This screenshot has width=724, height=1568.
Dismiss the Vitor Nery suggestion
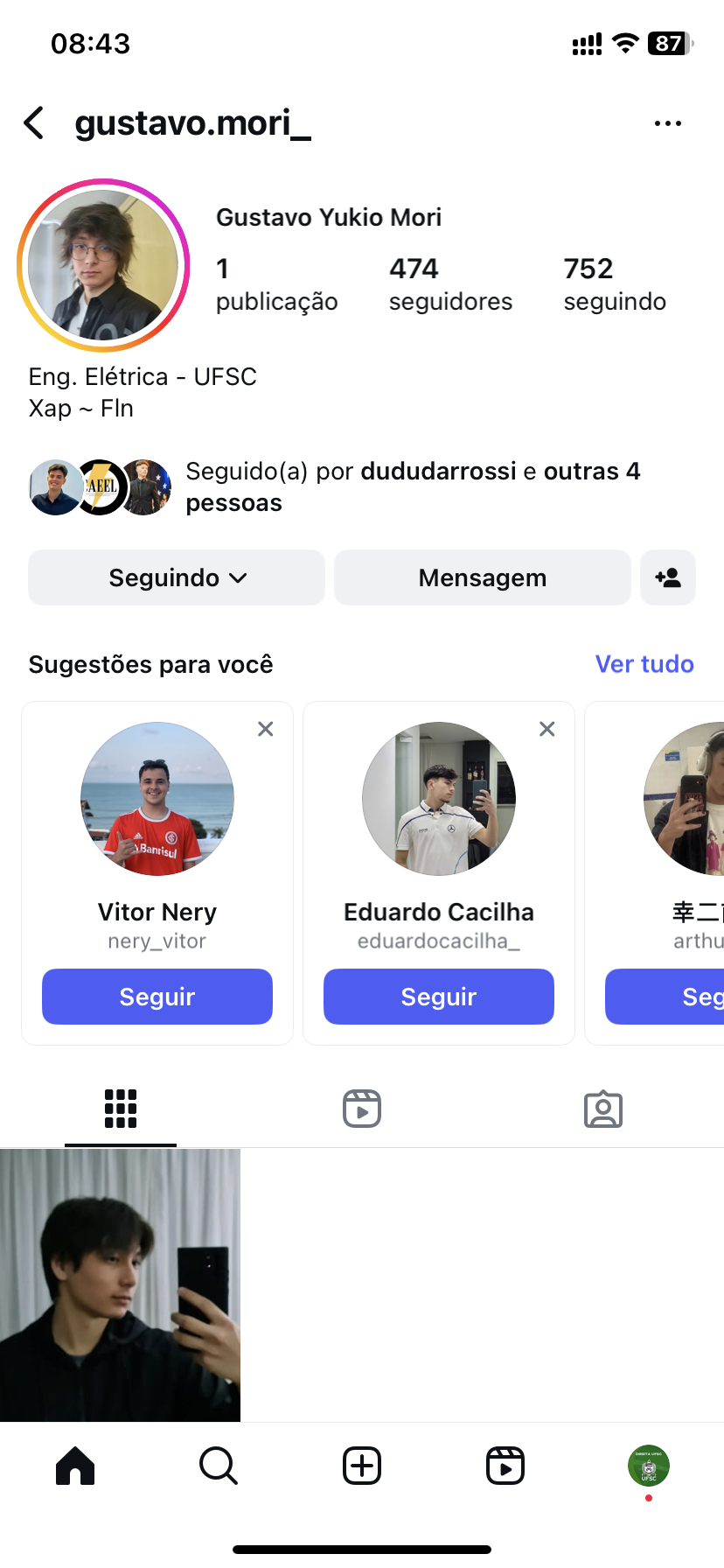[266, 729]
